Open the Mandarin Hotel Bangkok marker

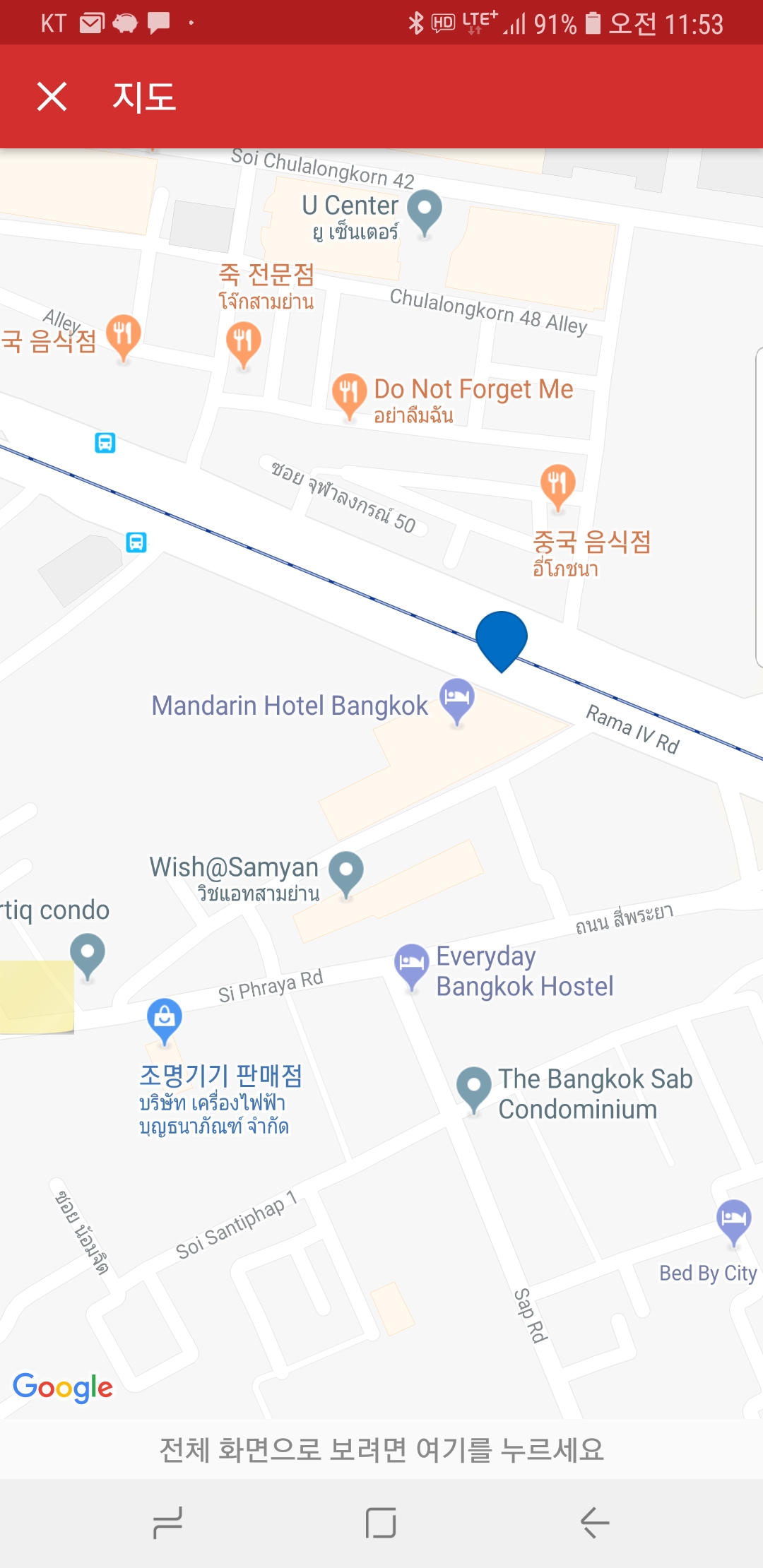pos(457,699)
